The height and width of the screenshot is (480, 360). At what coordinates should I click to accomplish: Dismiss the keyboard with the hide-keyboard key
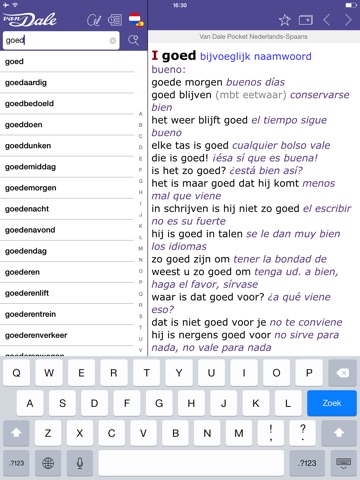point(343,463)
